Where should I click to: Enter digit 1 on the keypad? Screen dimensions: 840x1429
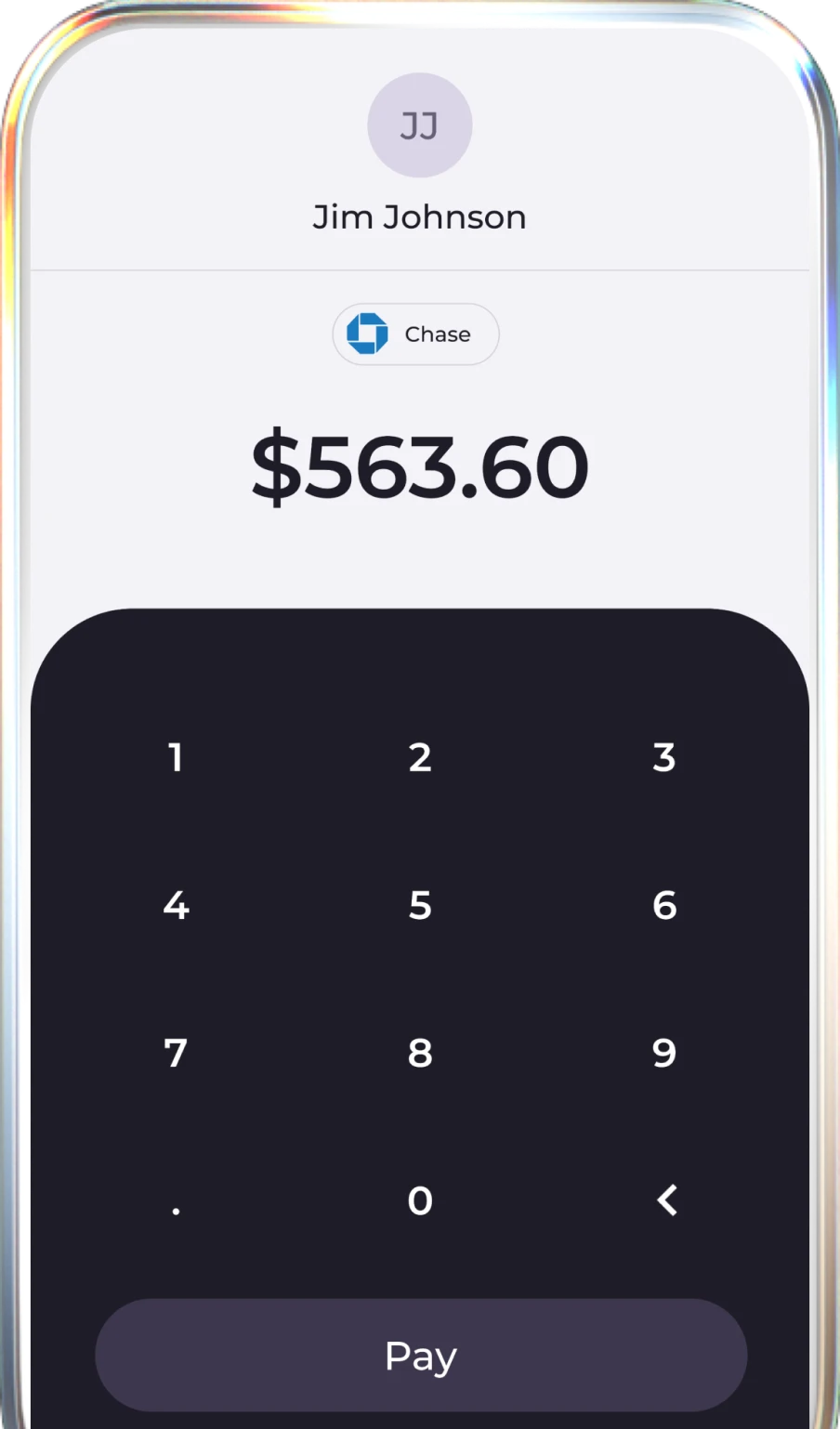click(x=176, y=757)
